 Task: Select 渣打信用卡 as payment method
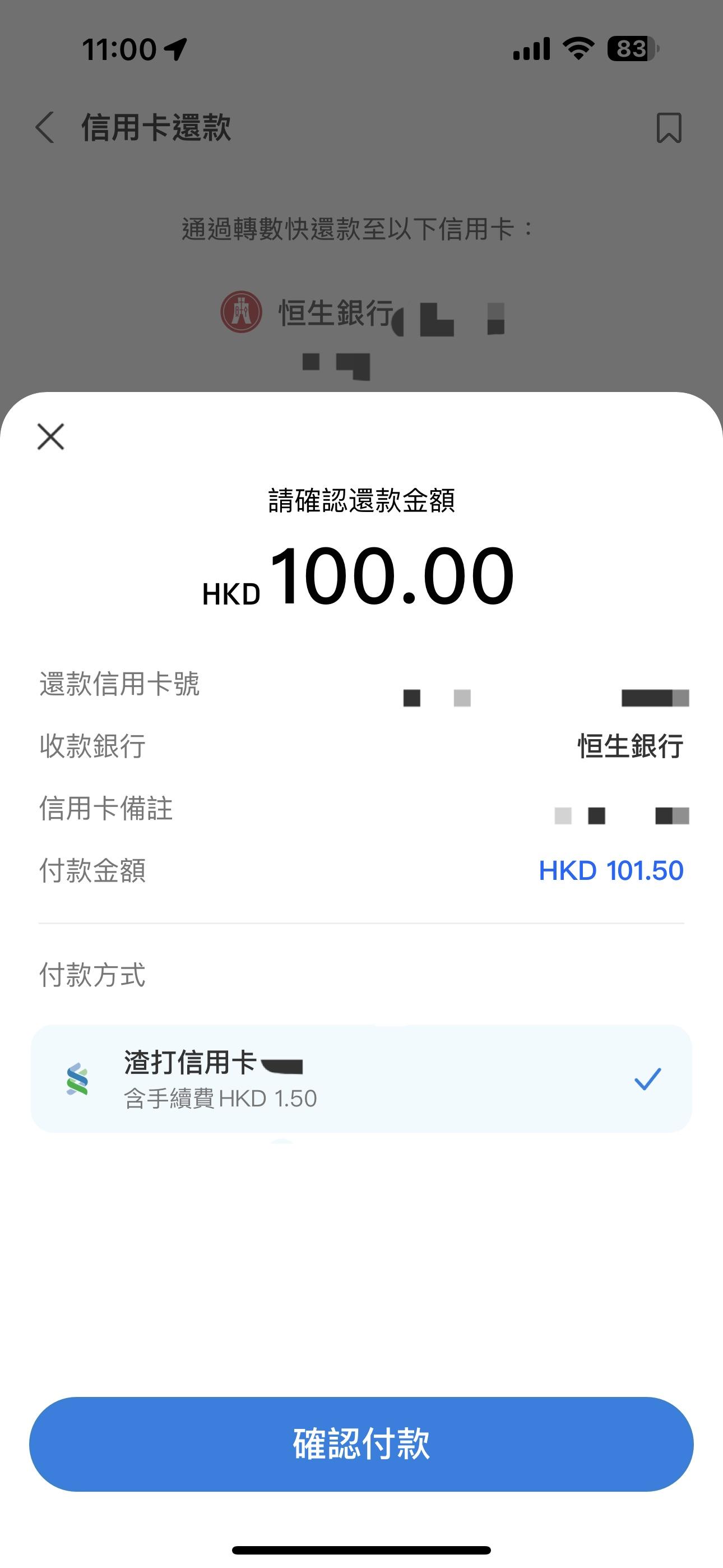pos(361,1078)
